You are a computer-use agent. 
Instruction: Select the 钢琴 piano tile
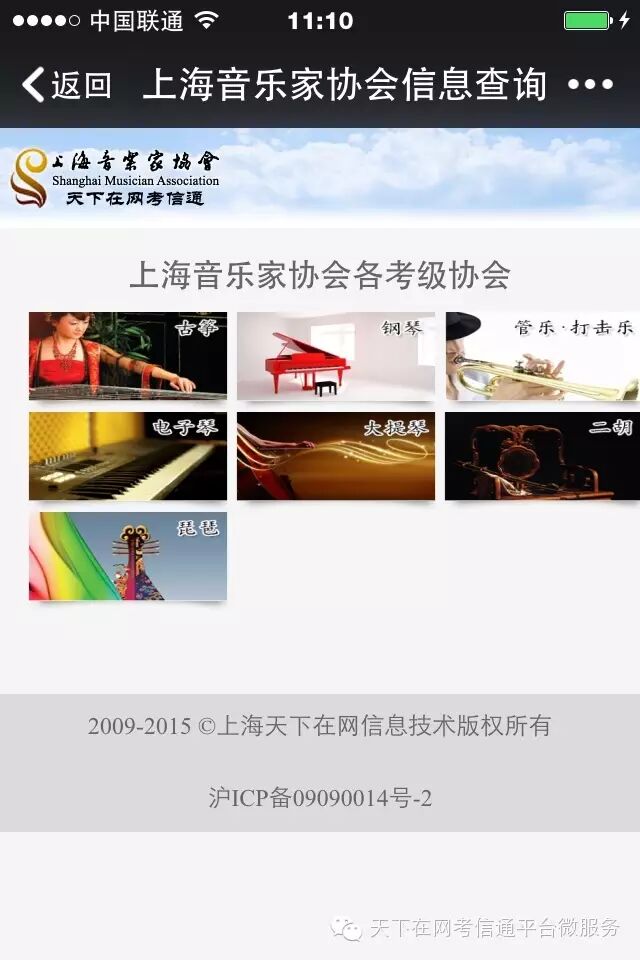336,356
